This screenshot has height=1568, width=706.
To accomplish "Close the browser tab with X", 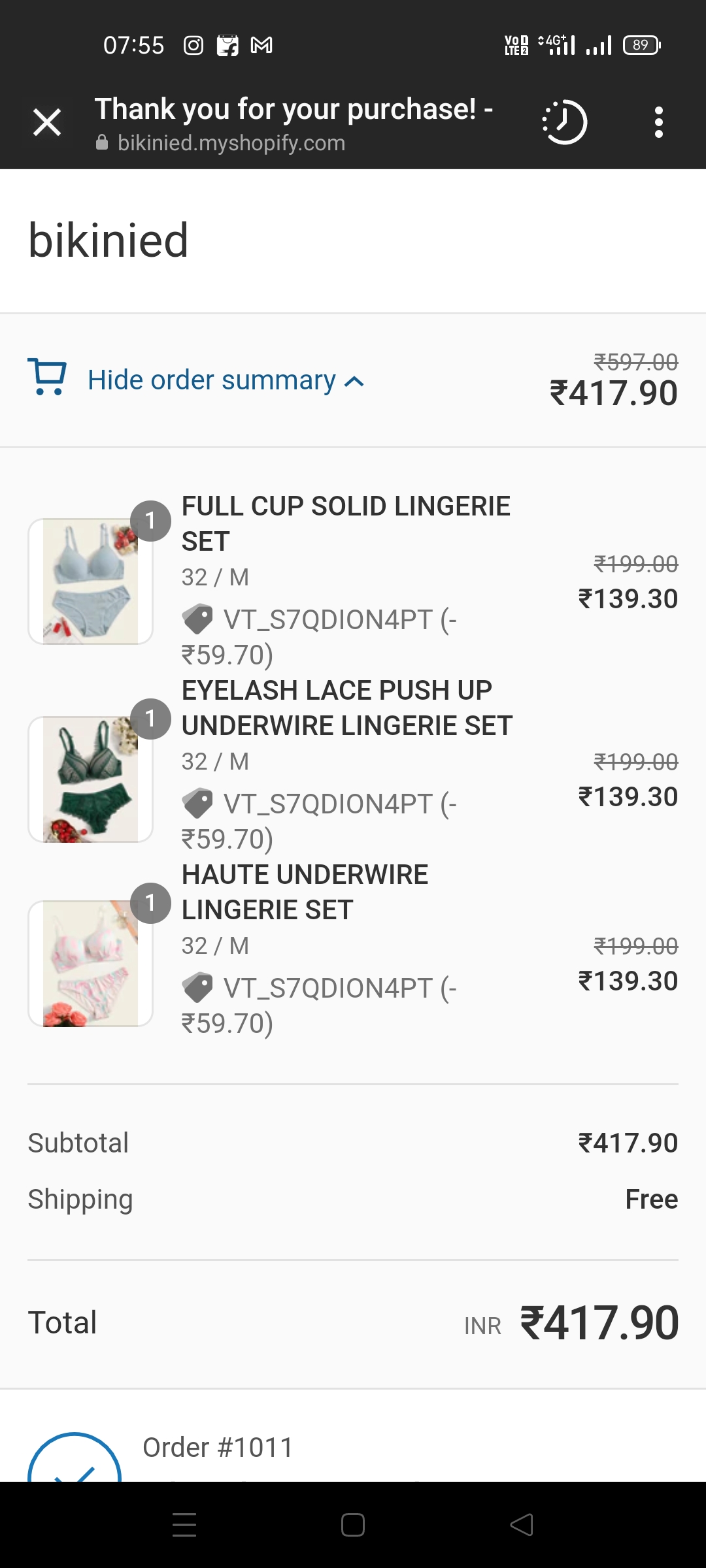I will pyautogui.click(x=47, y=122).
